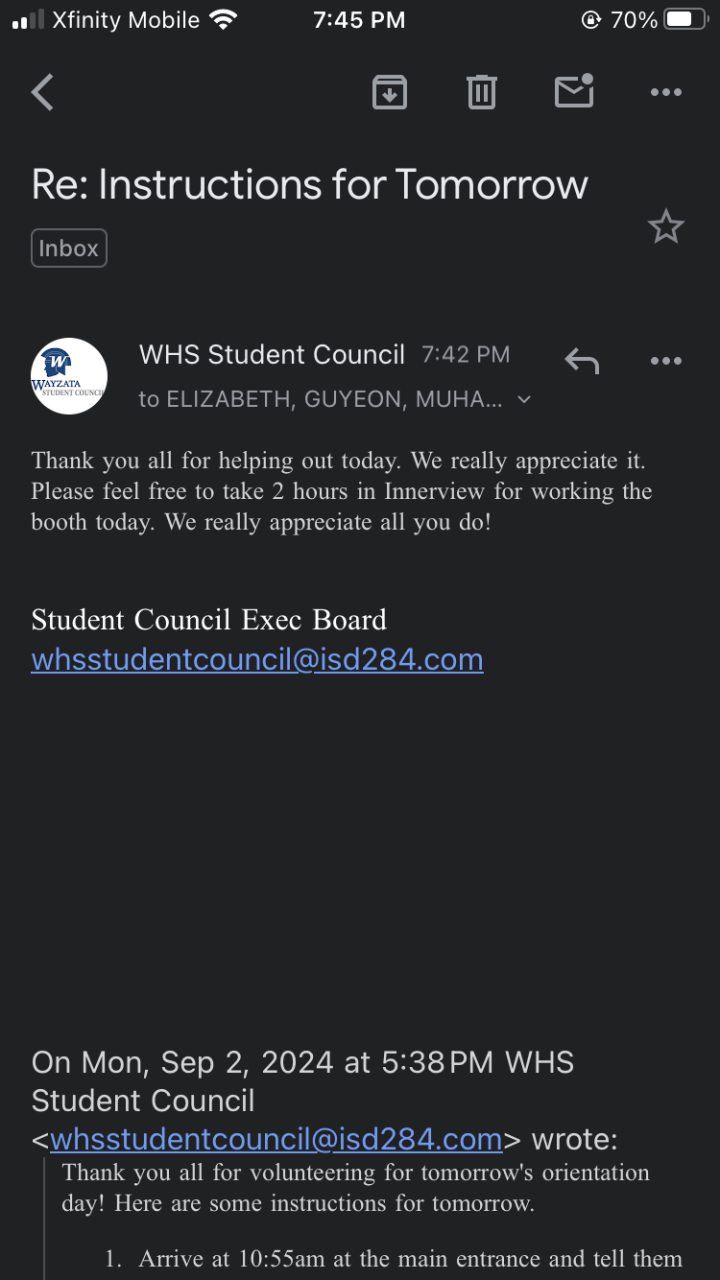This screenshot has width=720, height=1280.
Task: Expand the recipient list details
Action: pyautogui.click(x=524, y=400)
